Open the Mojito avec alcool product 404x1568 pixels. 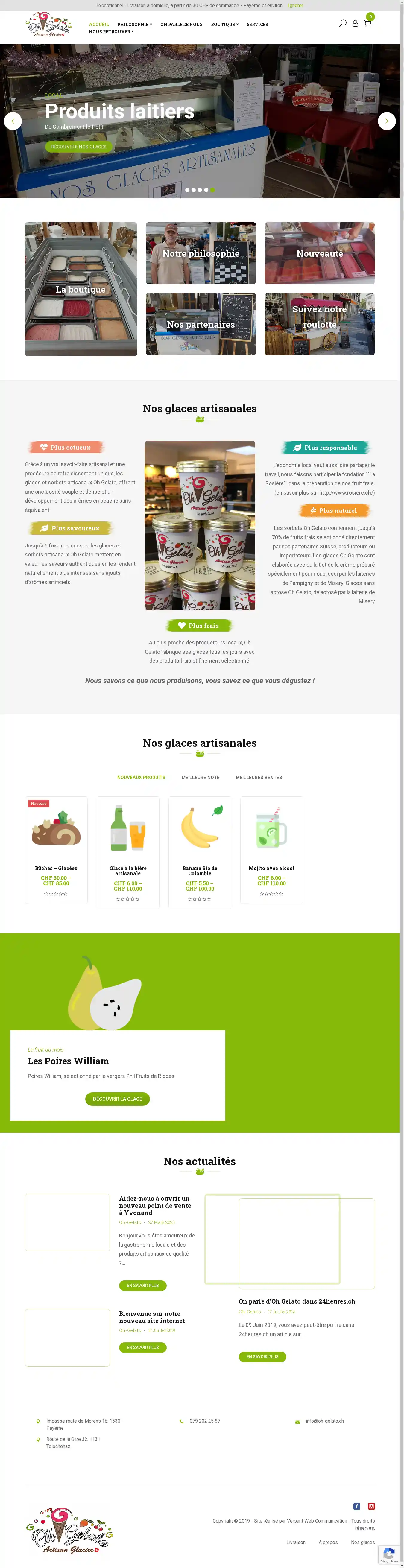pyautogui.click(x=271, y=868)
